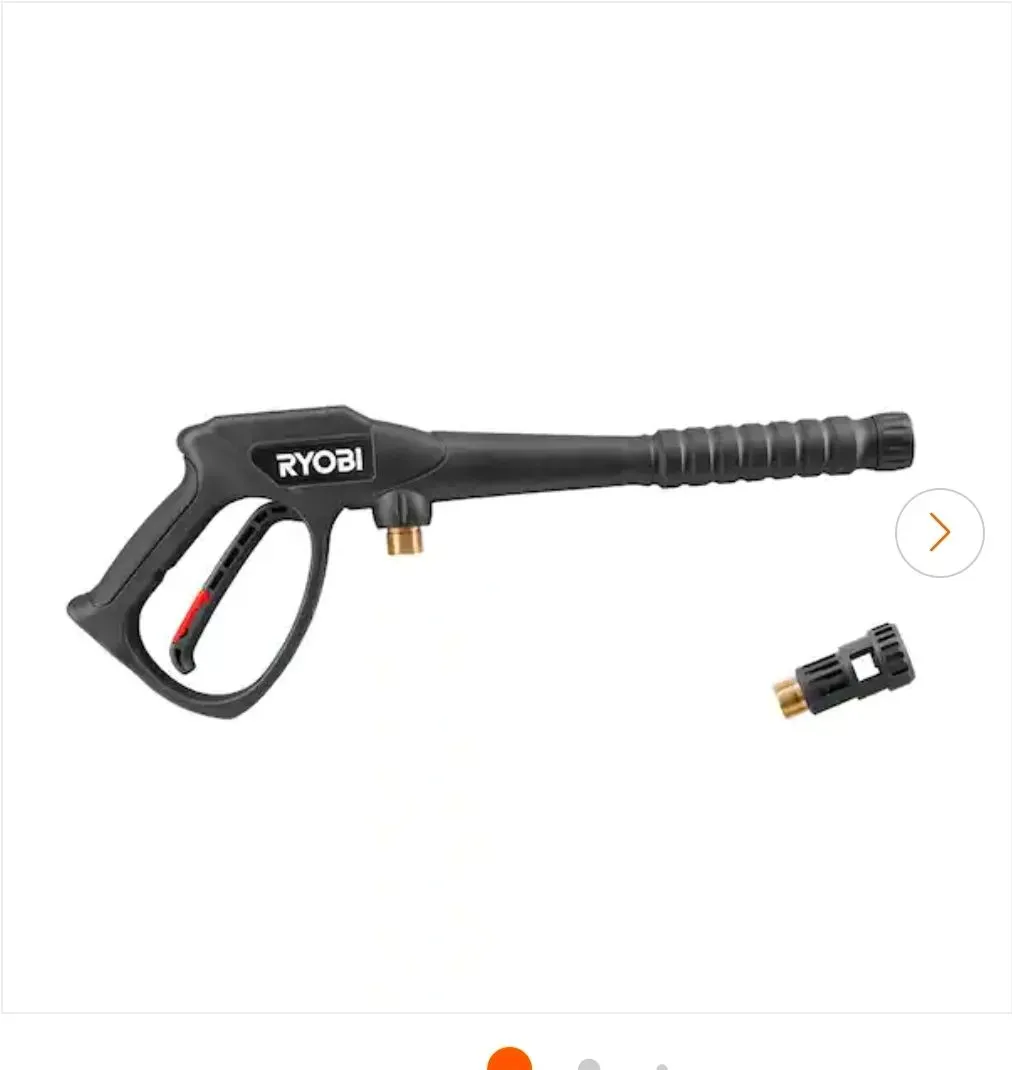Image resolution: width=1012 pixels, height=1070 pixels.
Task: Click the brass hose connector fitting
Action: coord(404,541)
